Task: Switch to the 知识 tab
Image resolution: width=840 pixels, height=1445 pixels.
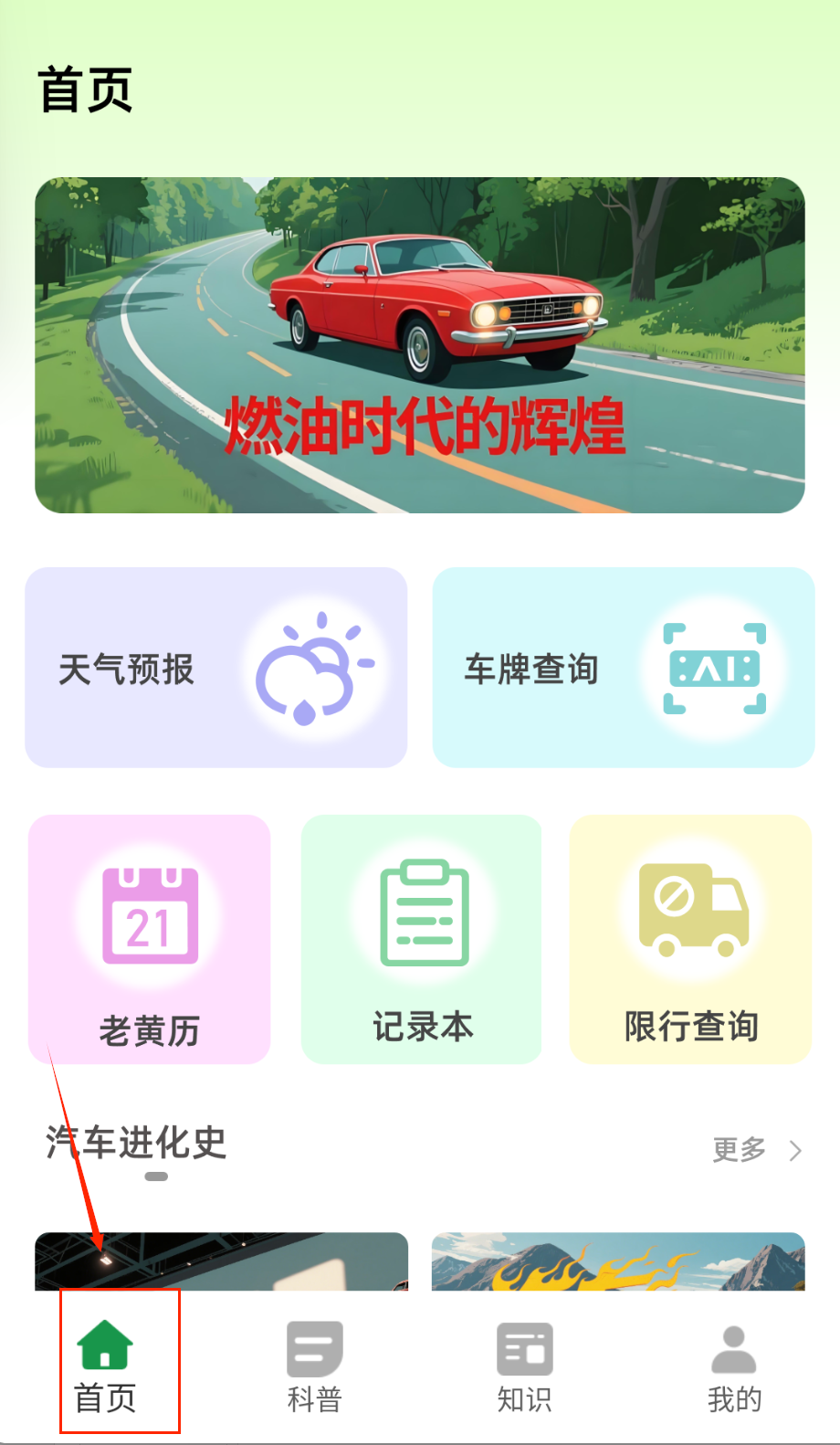Action: pyautogui.click(x=525, y=1366)
